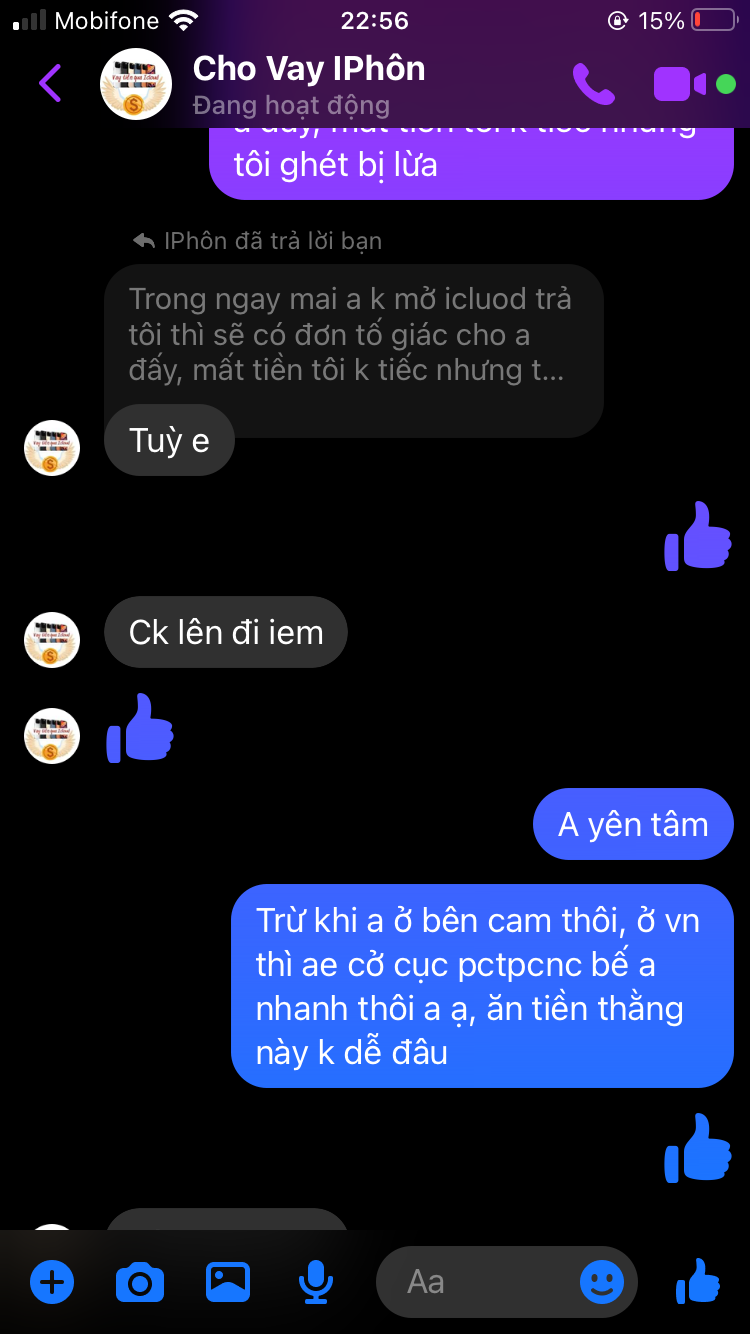Start a video call with Cho Vay IPhôn
The height and width of the screenshot is (1334, 750).
click(x=680, y=85)
